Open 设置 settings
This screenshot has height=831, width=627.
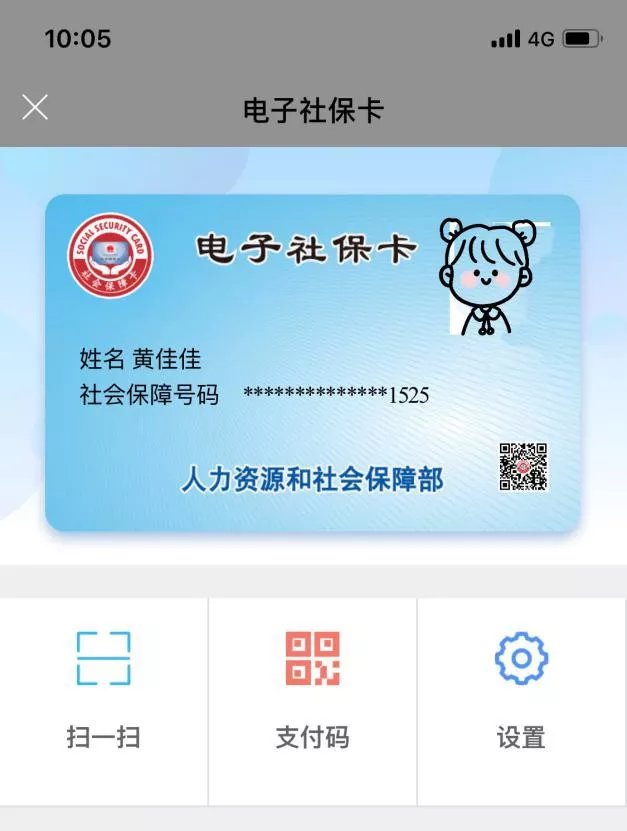click(521, 690)
